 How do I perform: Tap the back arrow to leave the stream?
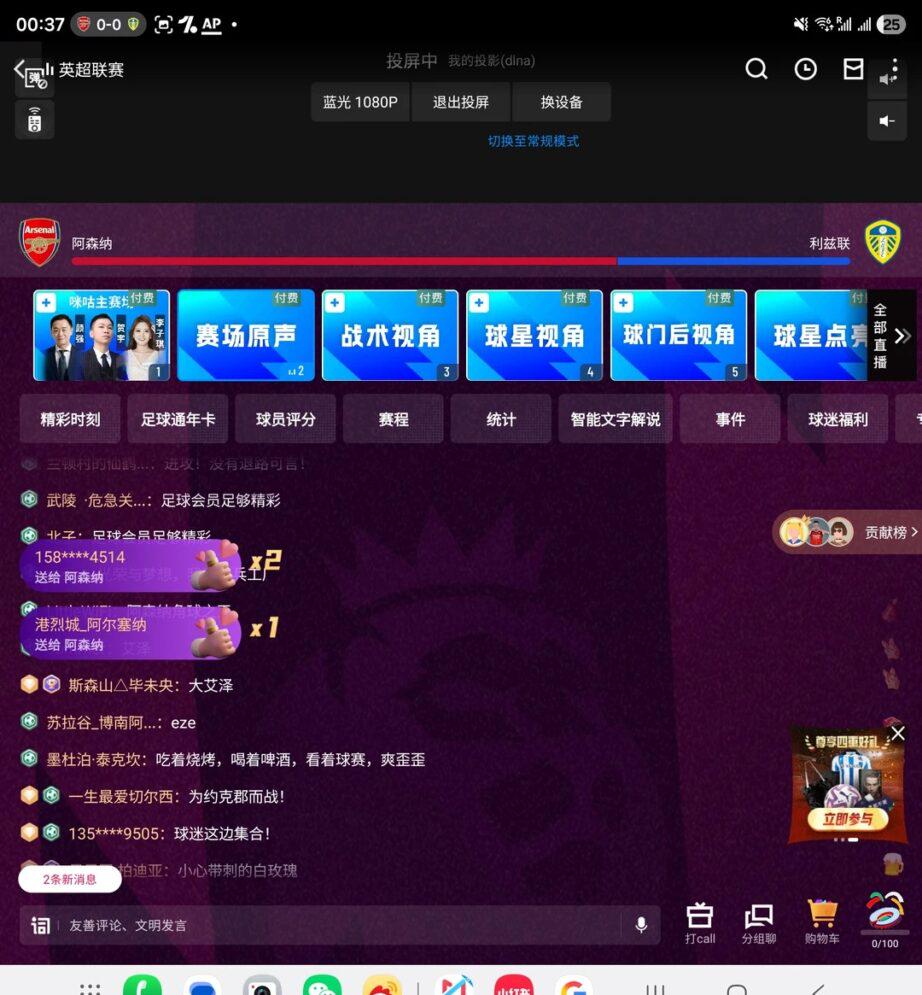(20, 69)
